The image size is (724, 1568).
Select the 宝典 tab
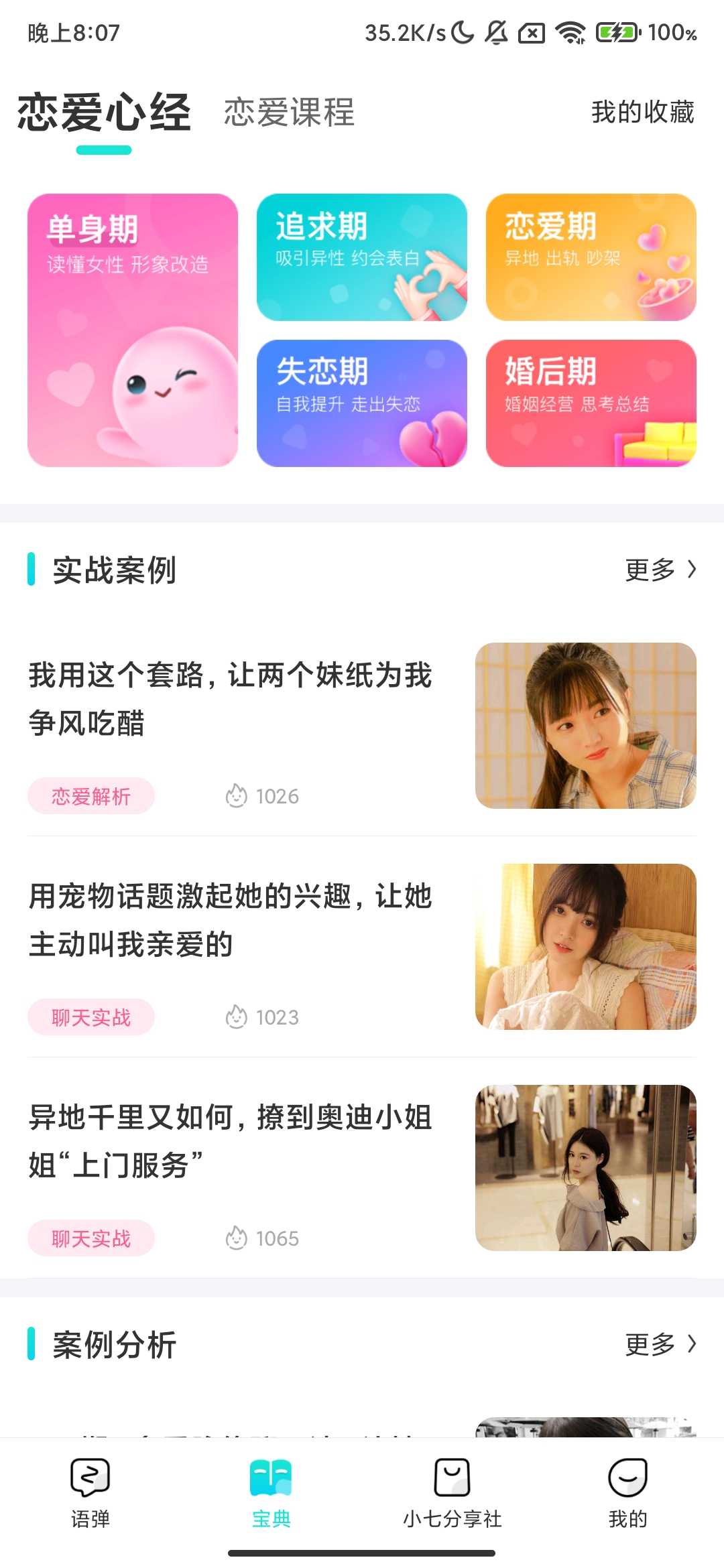(271, 1489)
